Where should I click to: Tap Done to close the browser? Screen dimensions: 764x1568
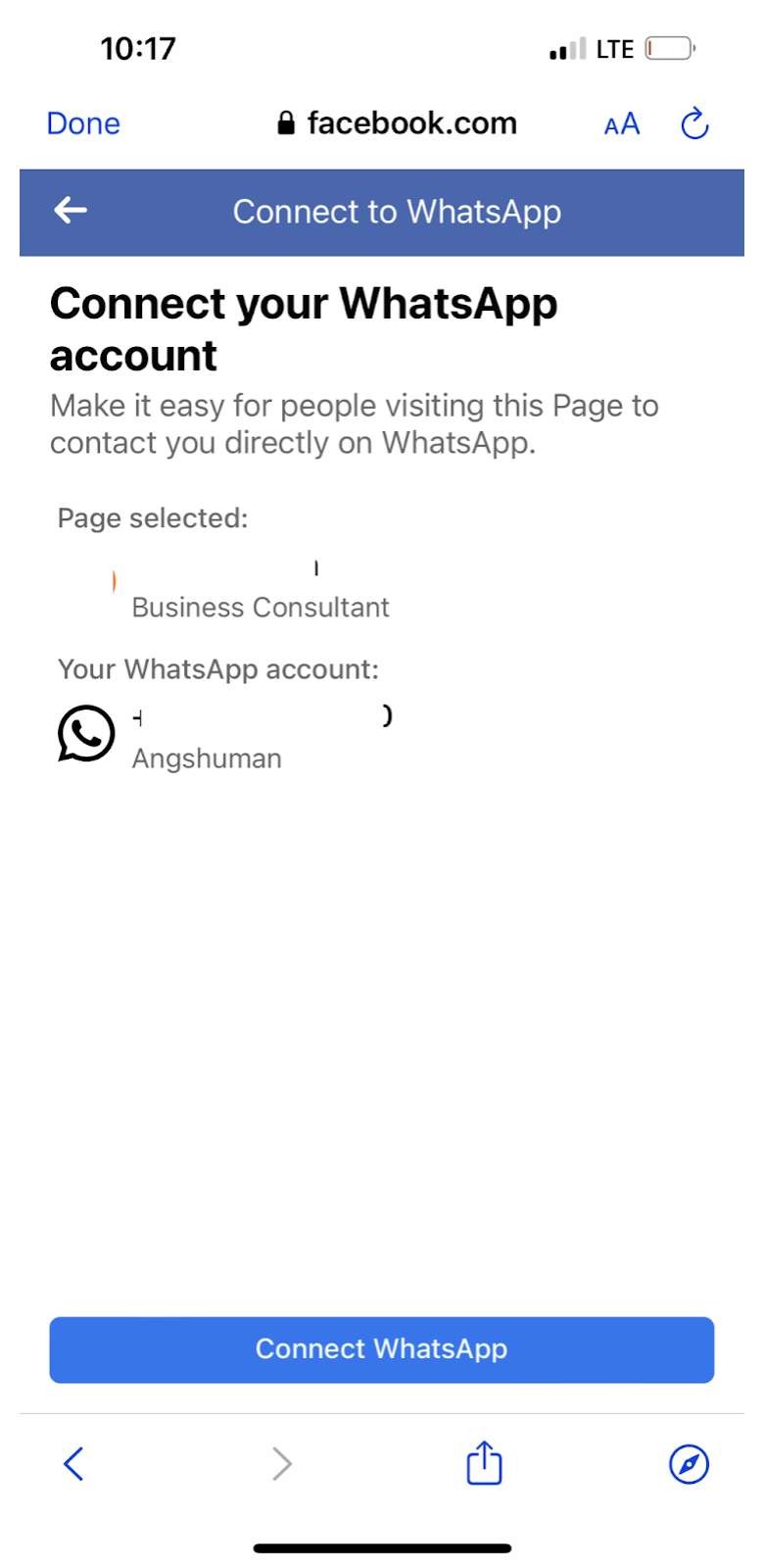click(83, 123)
